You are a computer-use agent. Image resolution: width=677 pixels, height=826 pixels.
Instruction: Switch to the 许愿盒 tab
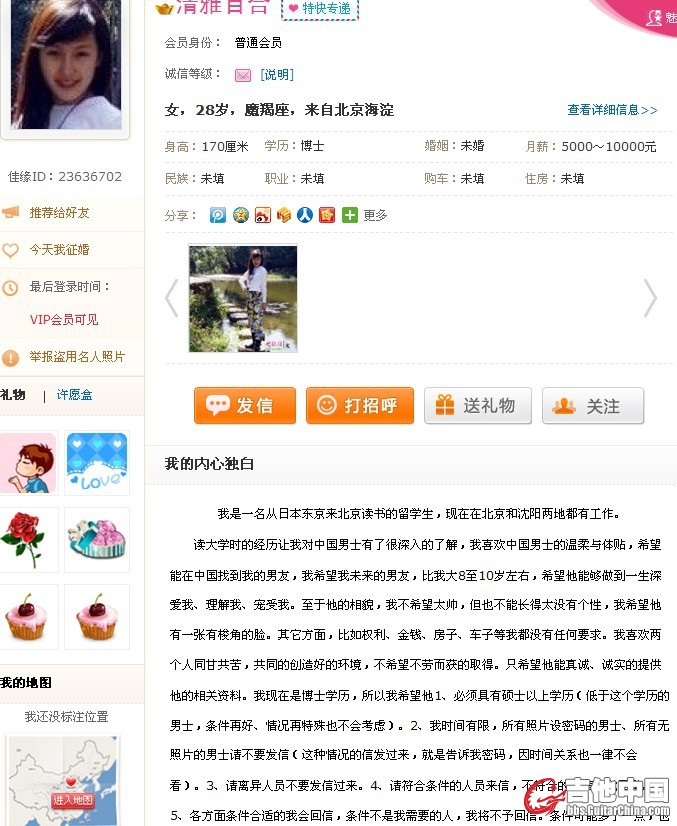tap(74, 395)
